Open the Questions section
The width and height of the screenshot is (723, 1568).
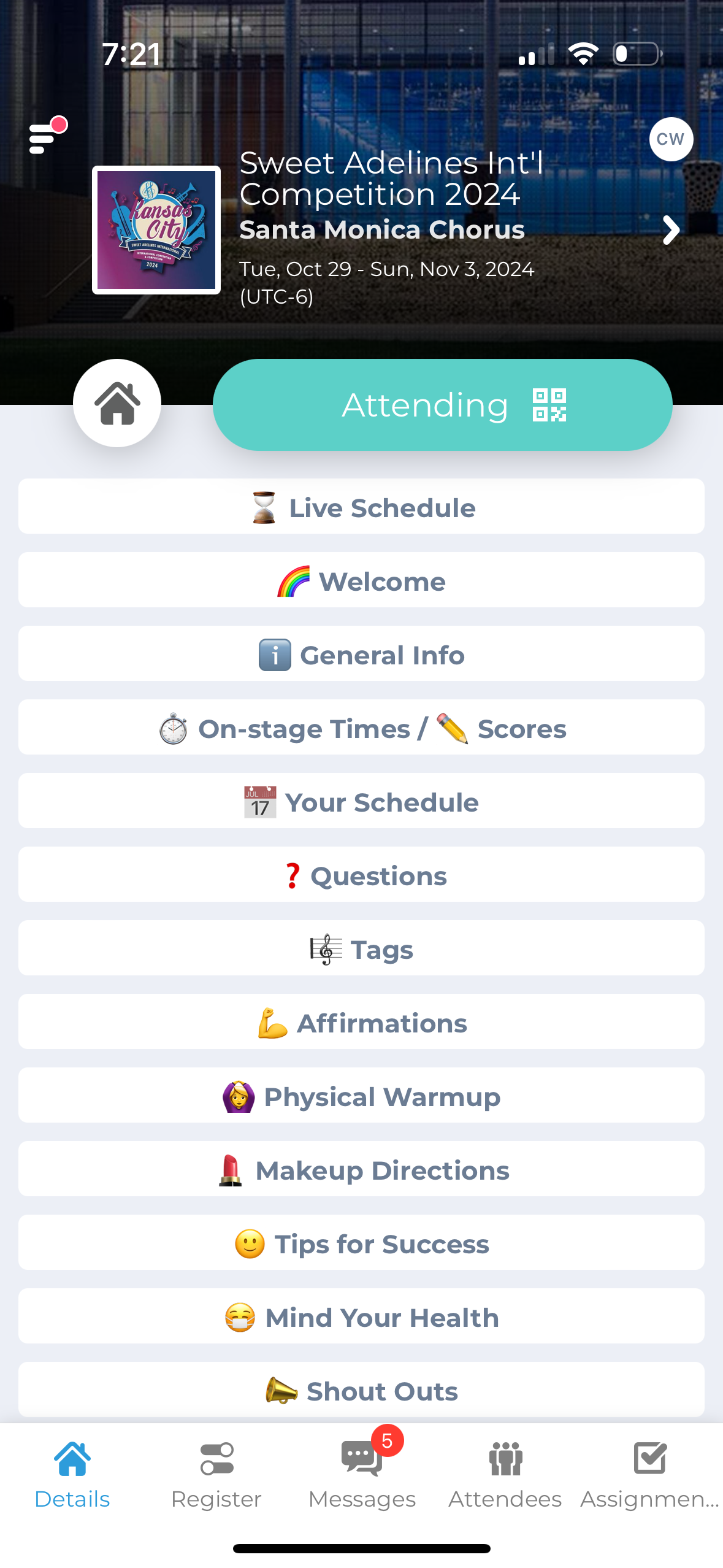(361, 875)
